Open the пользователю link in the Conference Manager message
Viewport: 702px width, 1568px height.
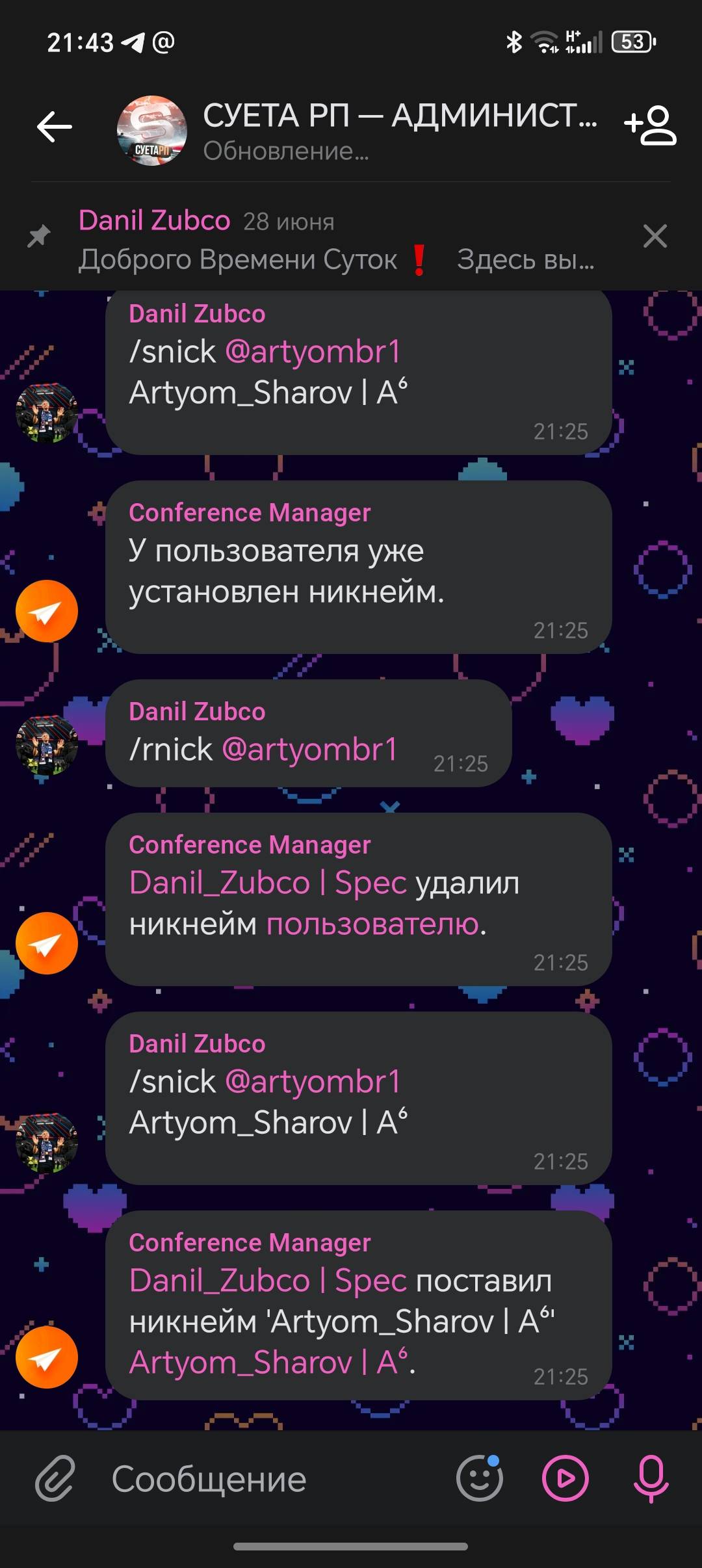point(372,924)
